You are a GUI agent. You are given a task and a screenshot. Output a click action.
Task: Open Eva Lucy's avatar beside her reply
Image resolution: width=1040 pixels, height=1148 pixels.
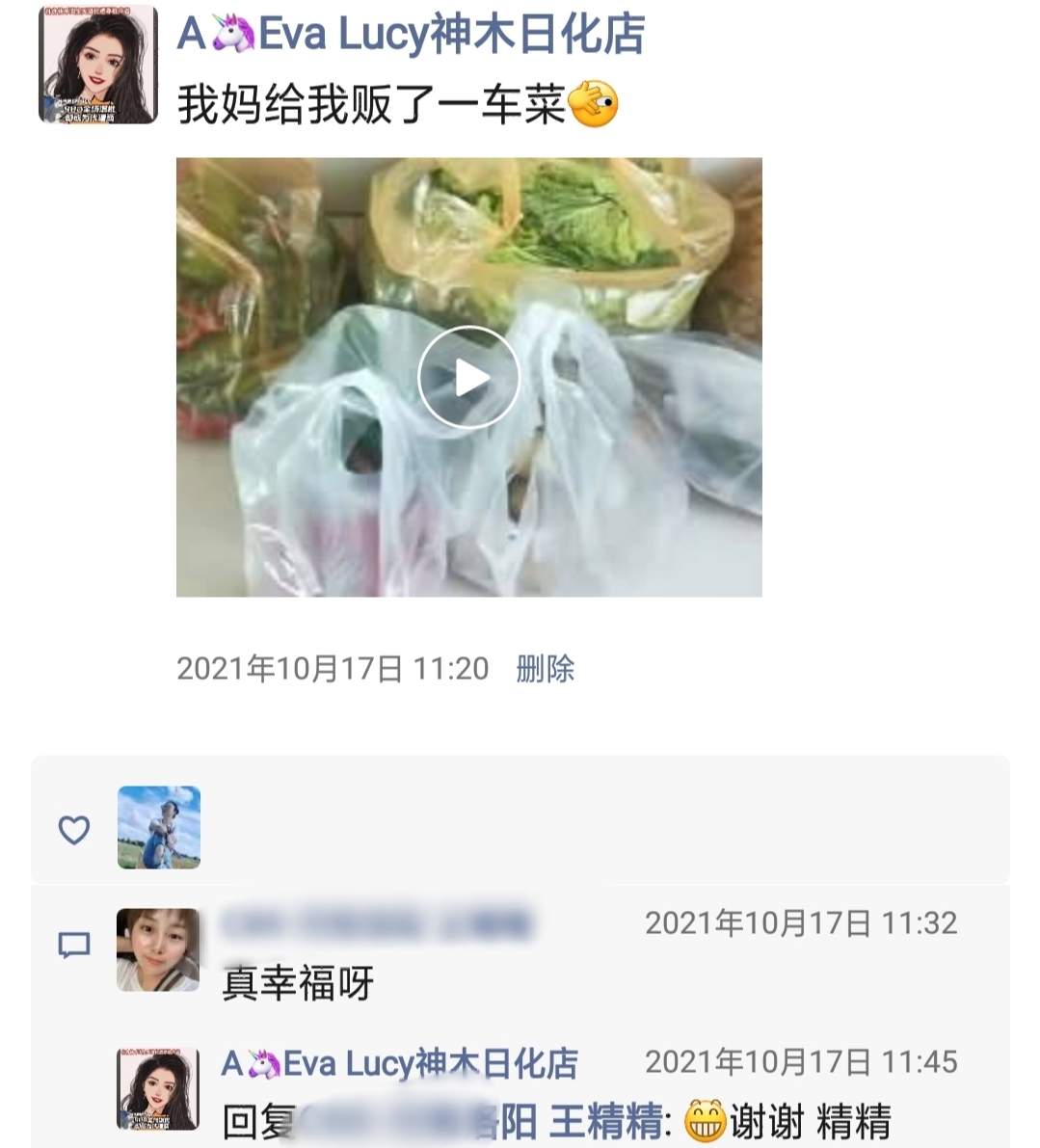(158, 1089)
